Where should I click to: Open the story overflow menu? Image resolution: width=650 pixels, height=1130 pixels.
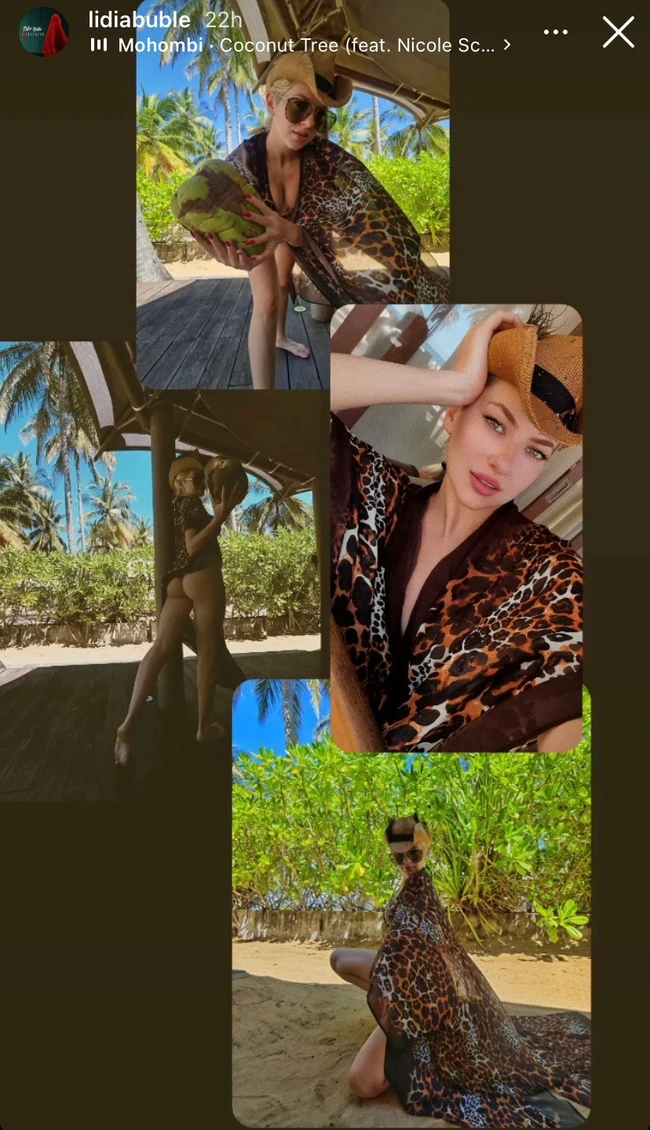click(555, 32)
